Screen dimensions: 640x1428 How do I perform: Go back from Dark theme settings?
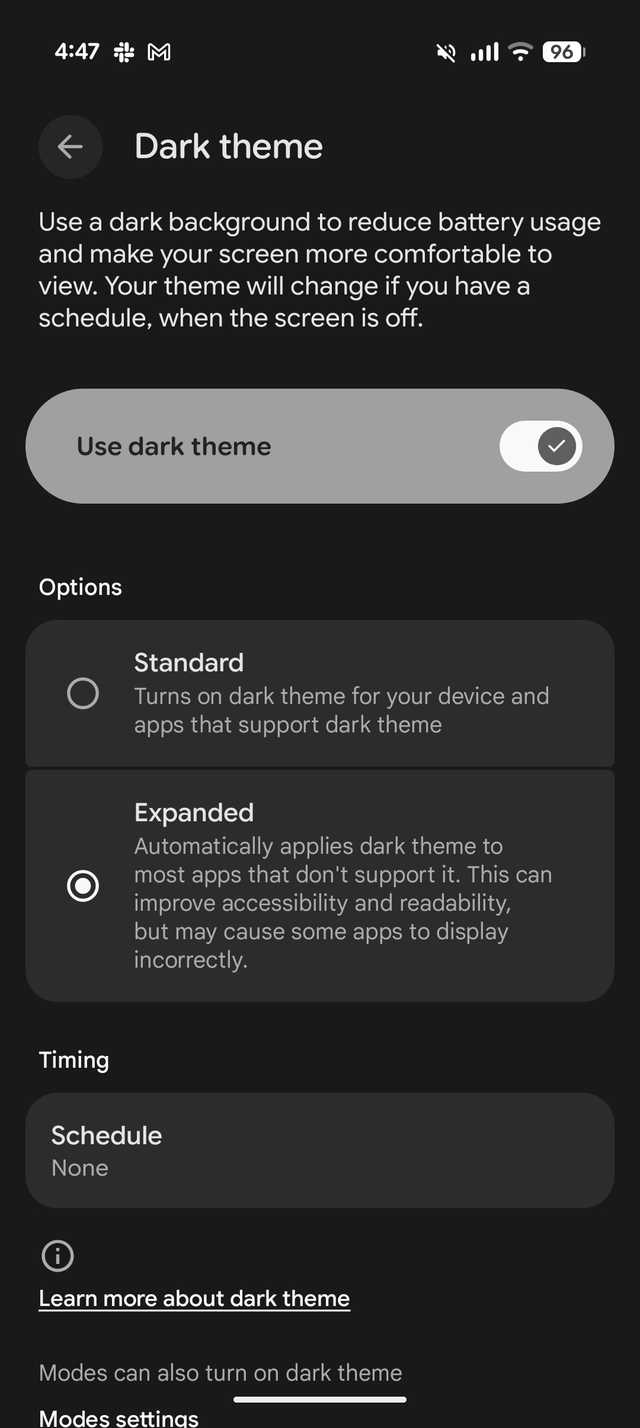pyautogui.click(x=70, y=147)
